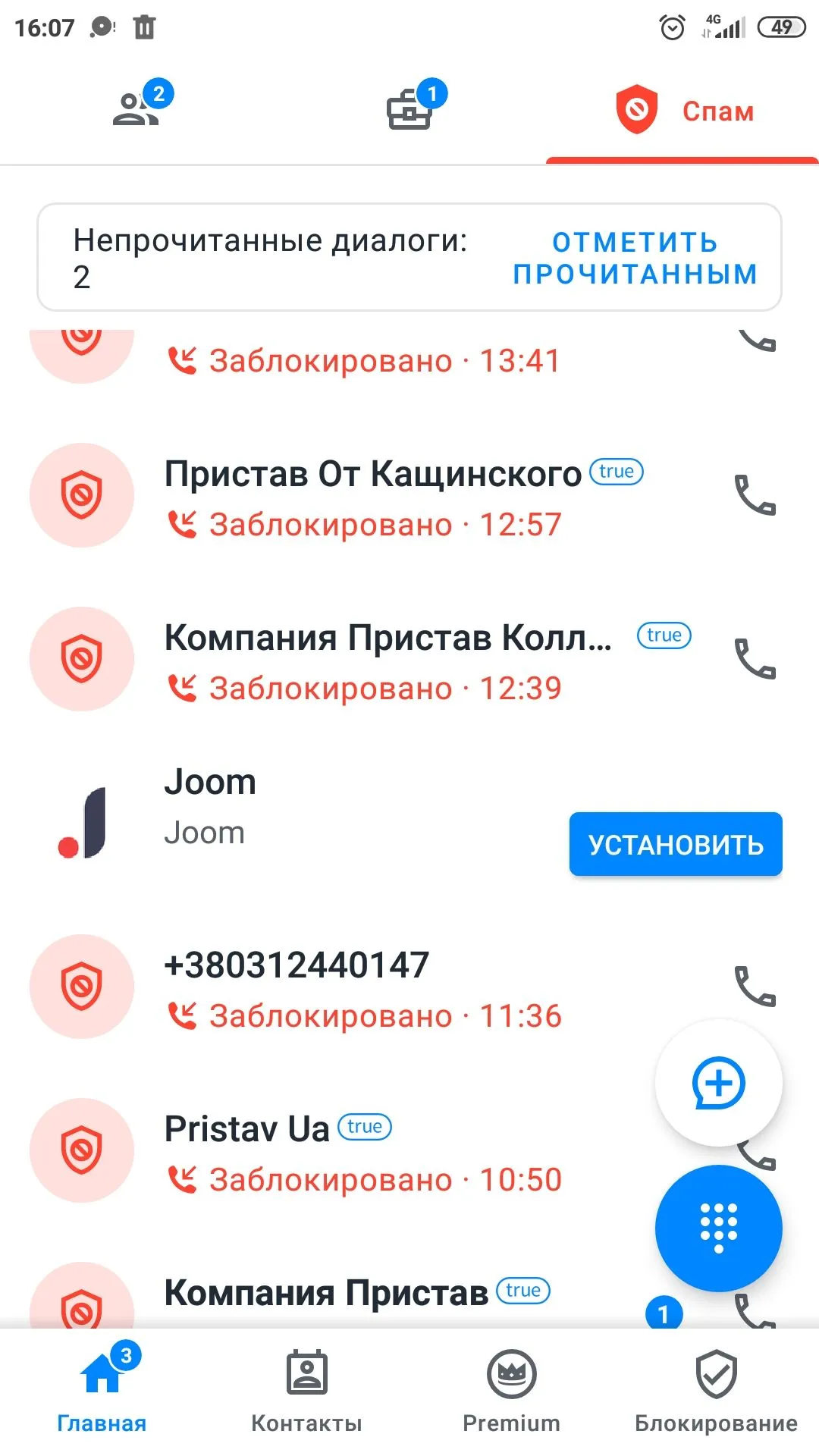
Task: Open the Пристав От Кащинского entry
Action: [x=372, y=497]
